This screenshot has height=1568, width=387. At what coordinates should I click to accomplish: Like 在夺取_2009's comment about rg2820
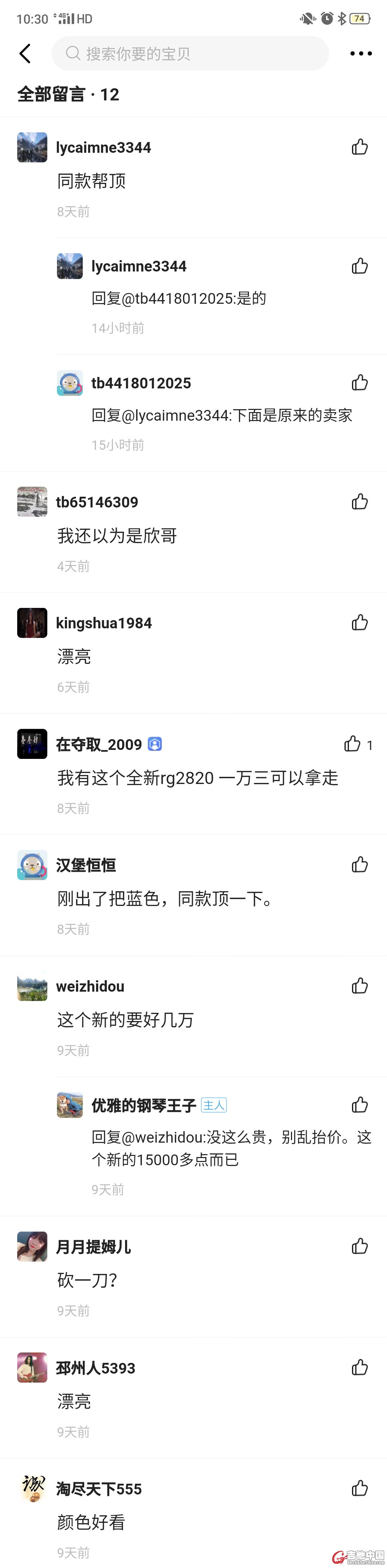(352, 744)
